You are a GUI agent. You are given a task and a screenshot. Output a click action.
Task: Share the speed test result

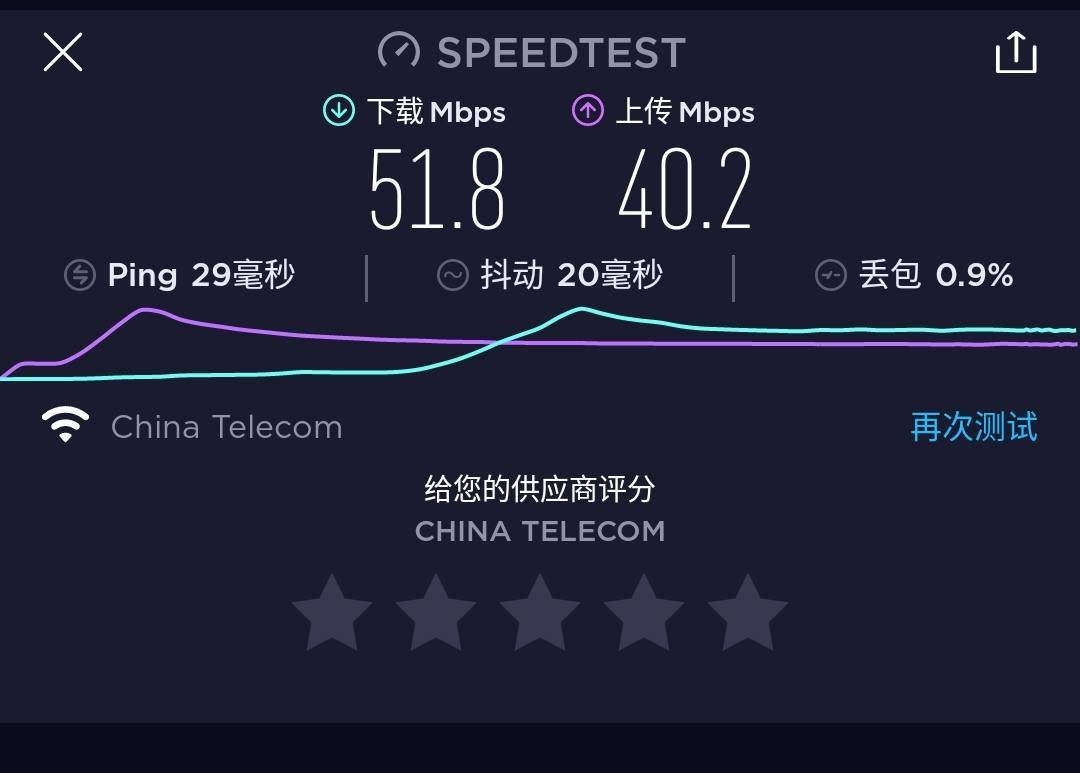[x=1015, y=52]
